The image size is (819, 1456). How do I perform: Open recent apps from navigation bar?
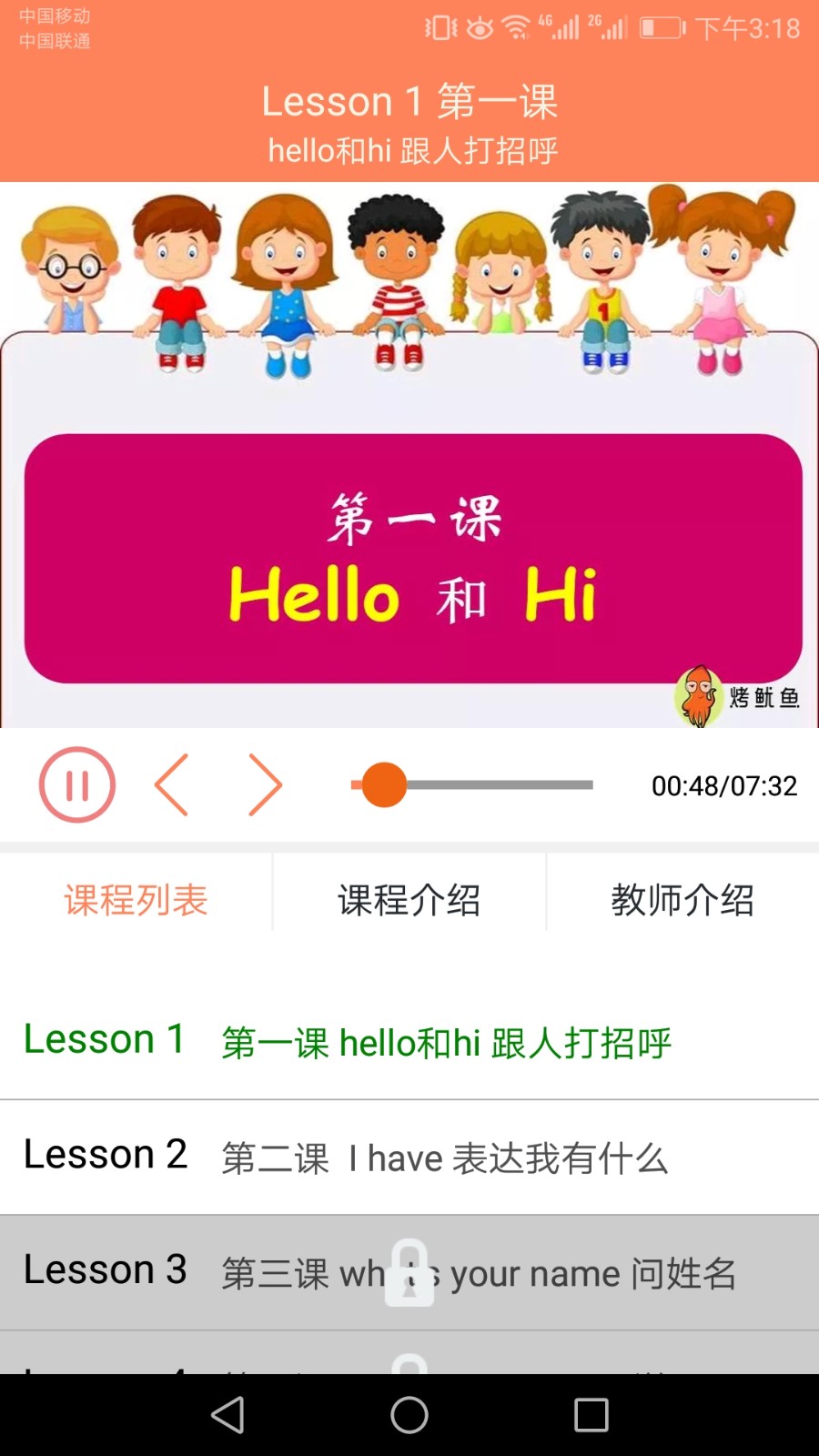click(x=591, y=1415)
